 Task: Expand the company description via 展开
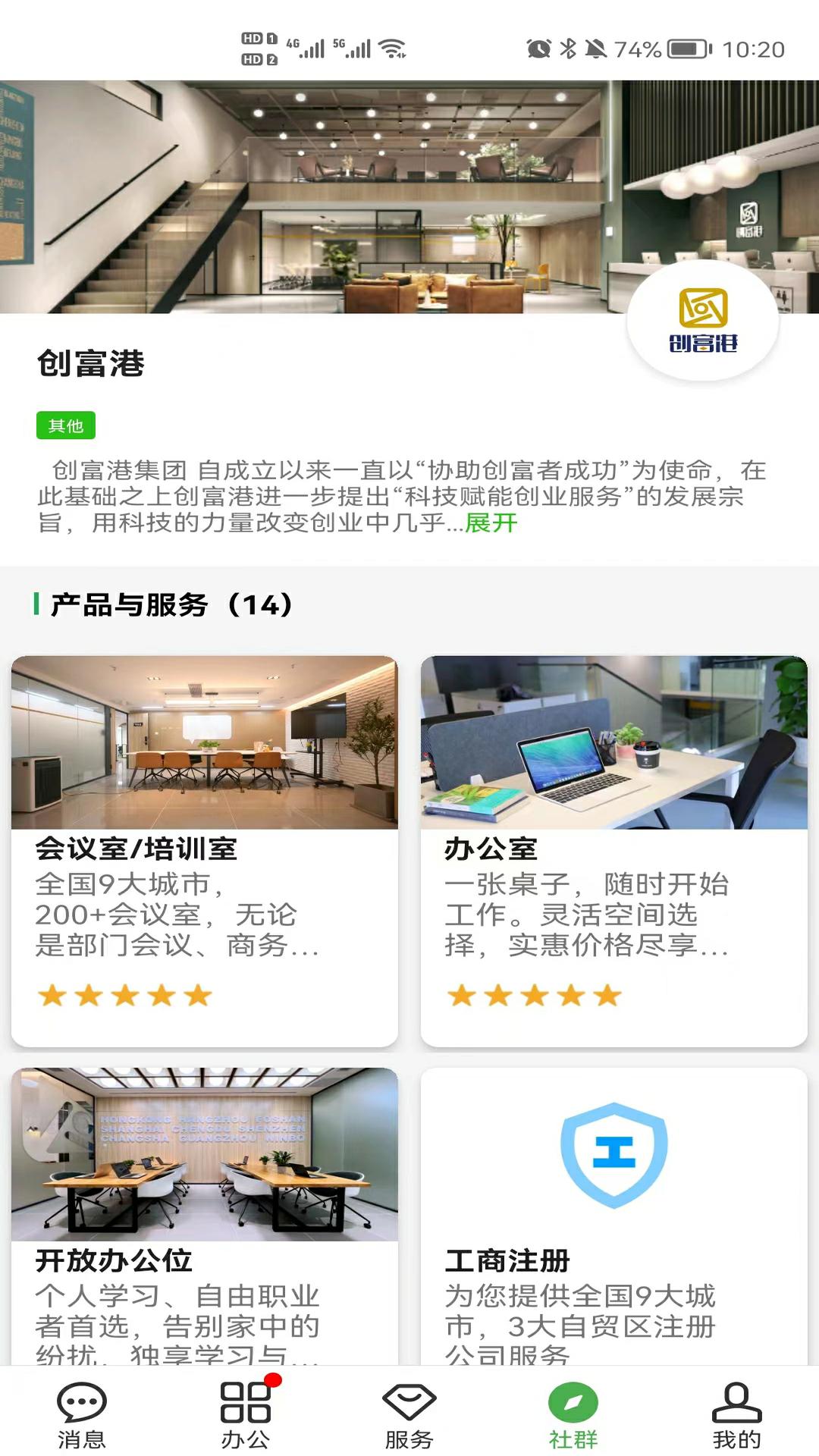point(488,522)
